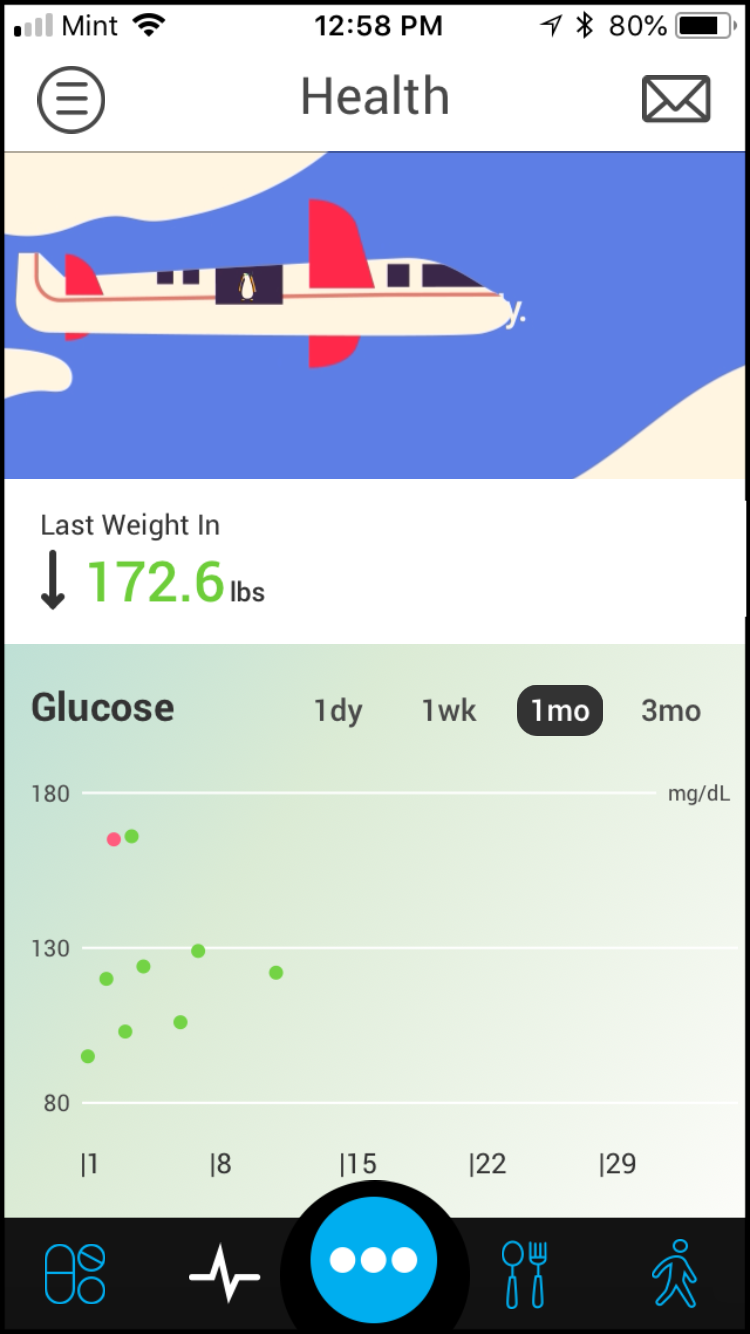Show 3mo glucose history
Image resolution: width=750 pixels, height=1334 pixels.
671,711
